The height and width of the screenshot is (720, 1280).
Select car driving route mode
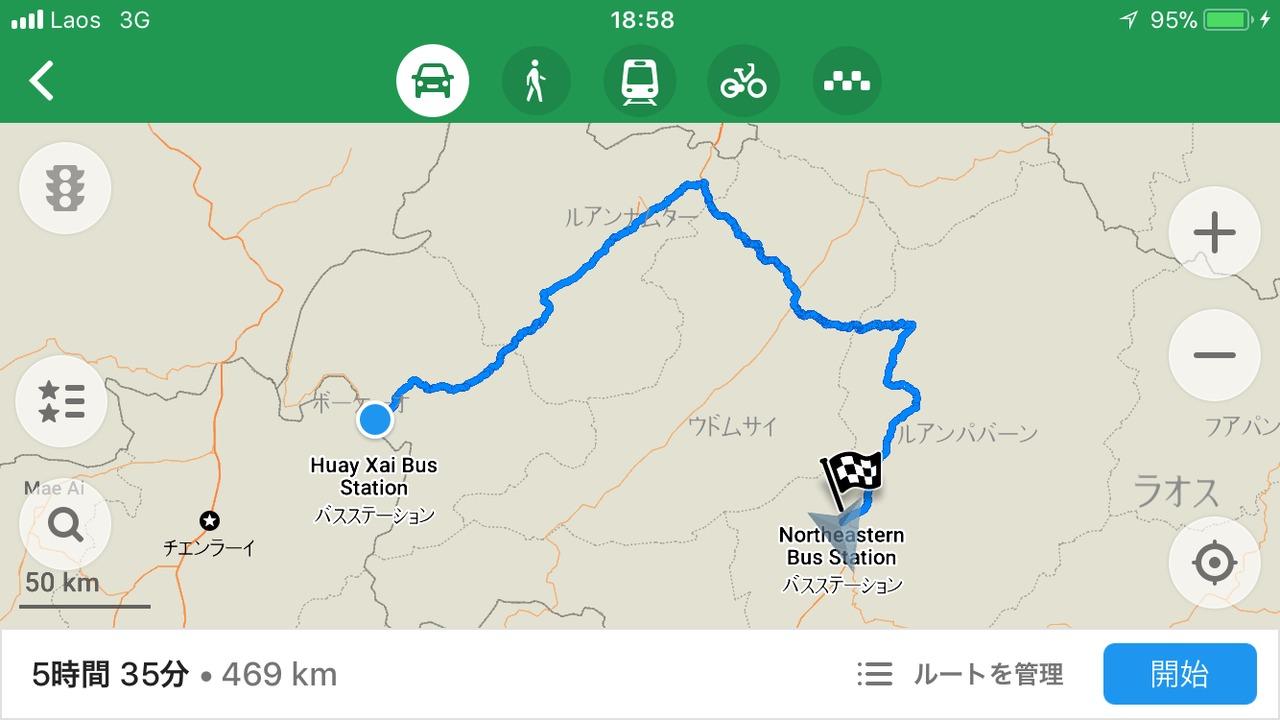click(x=432, y=81)
